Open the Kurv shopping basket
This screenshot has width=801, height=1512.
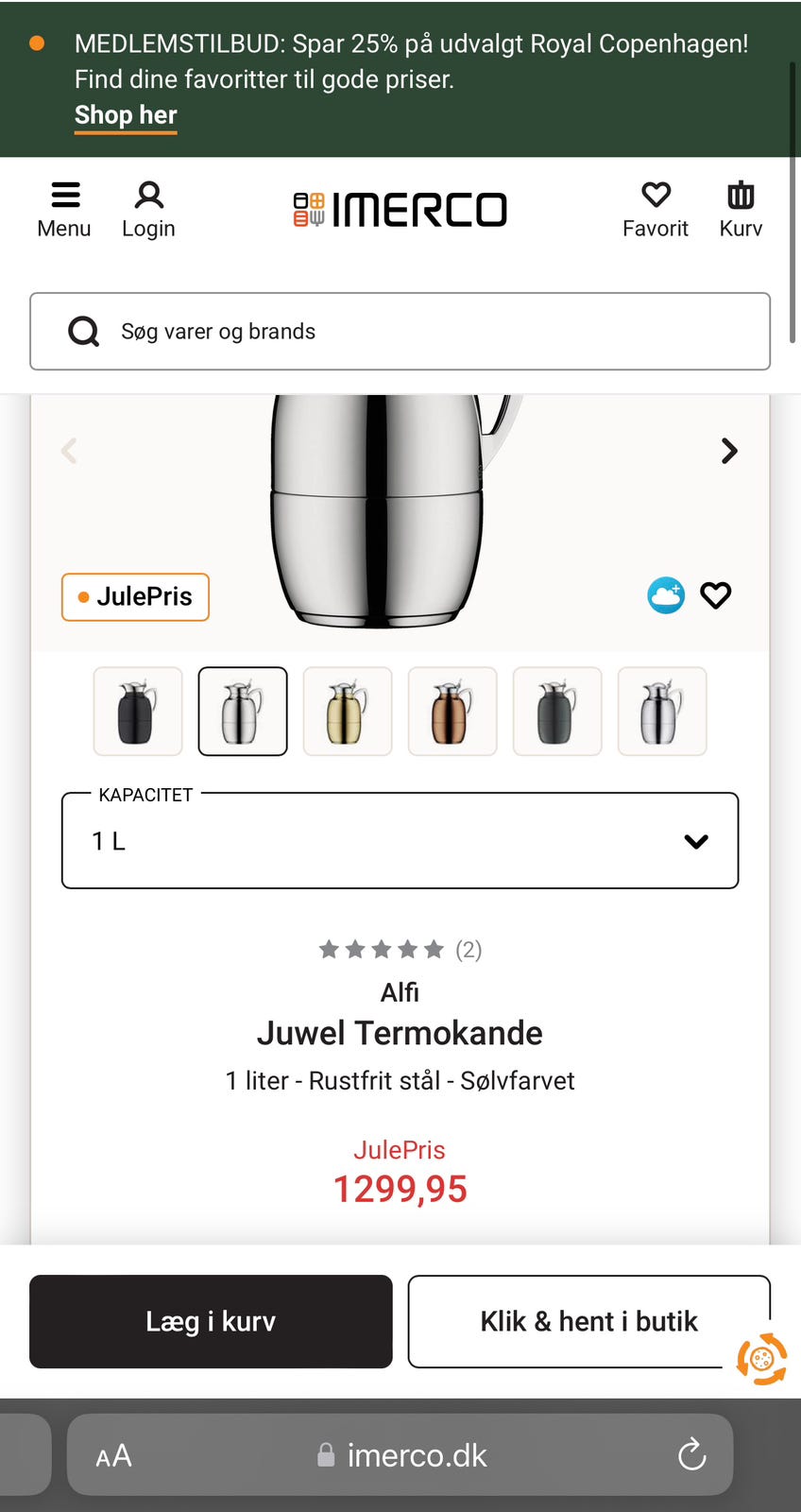741,208
